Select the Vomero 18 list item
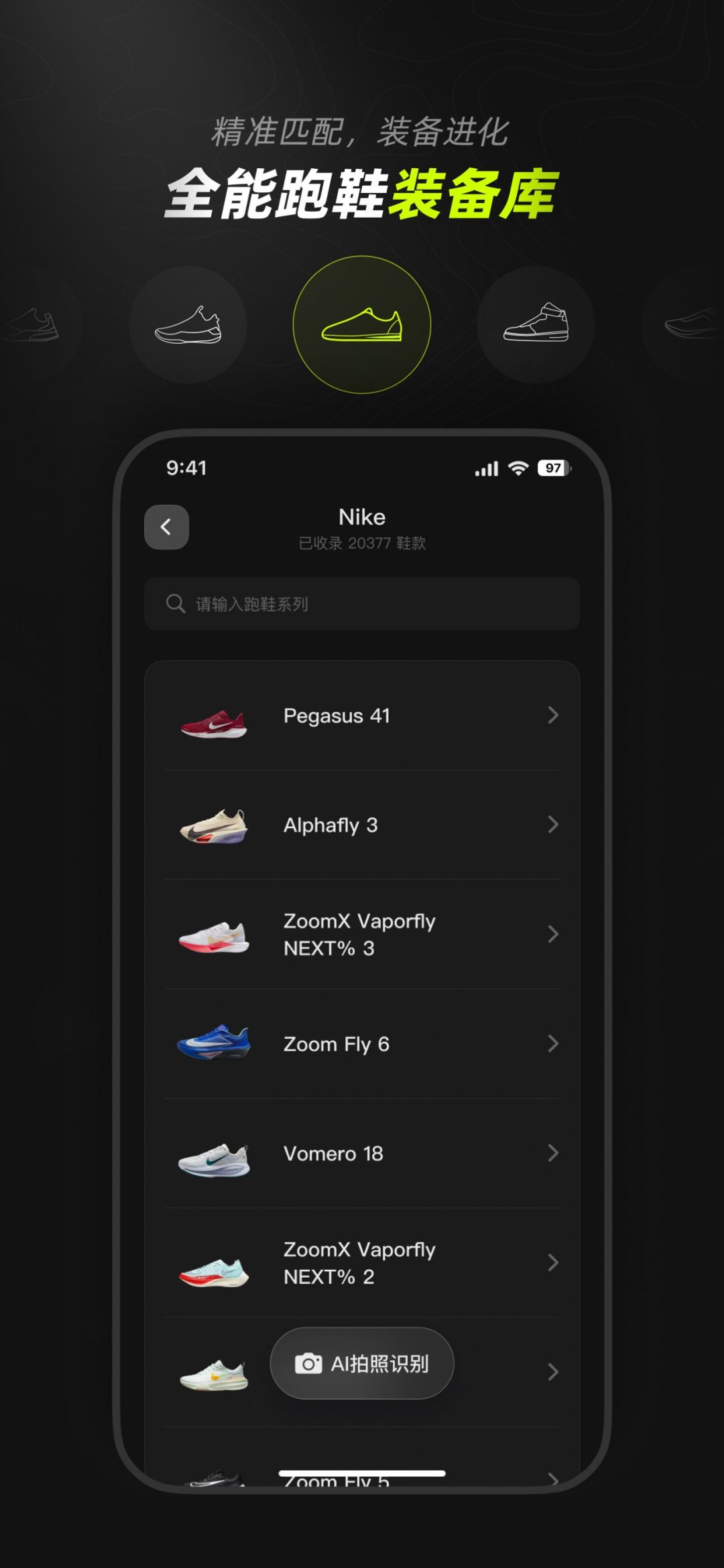Image resolution: width=724 pixels, height=1568 pixels. [362, 1153]
